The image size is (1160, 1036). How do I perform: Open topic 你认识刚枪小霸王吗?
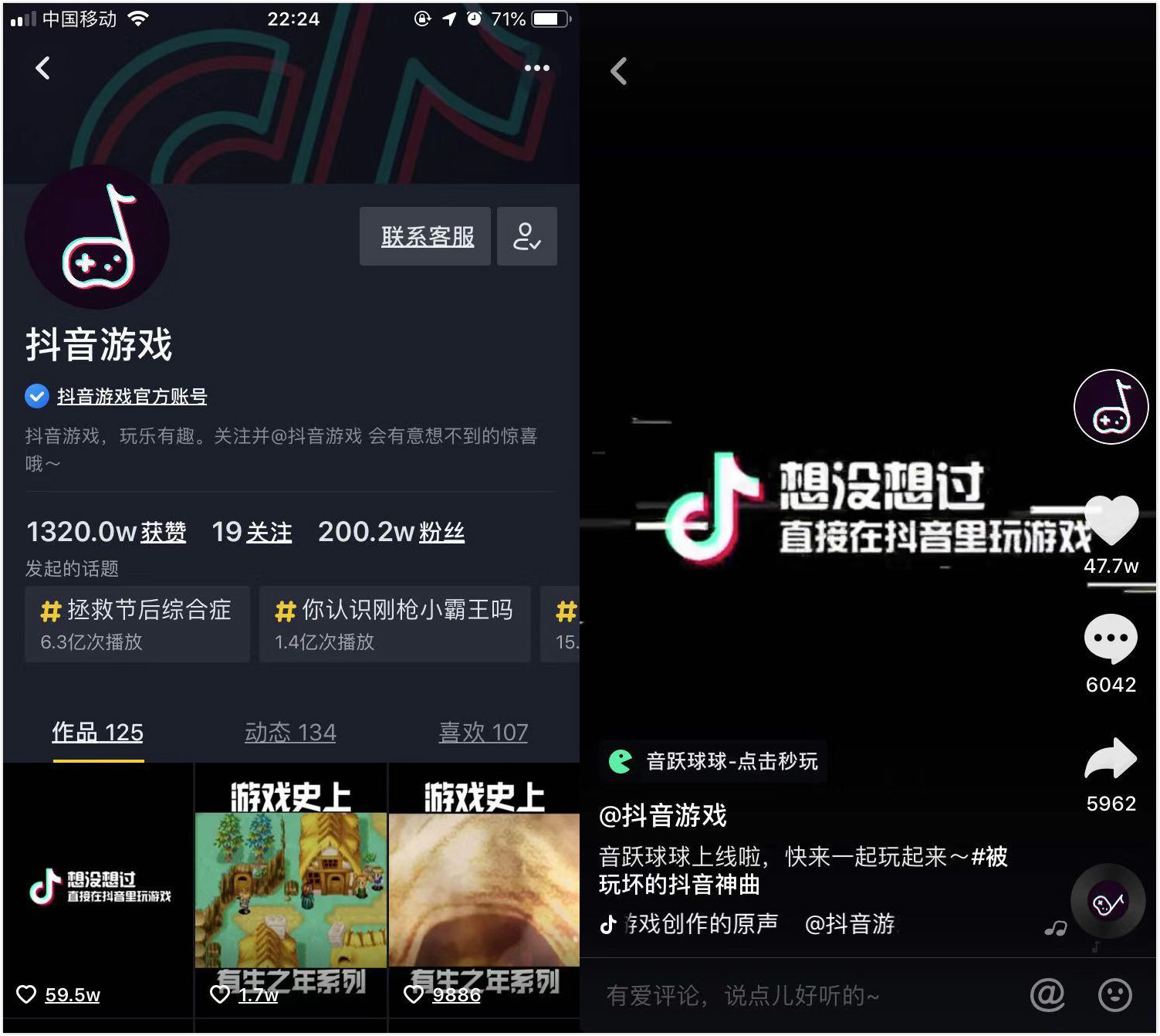[x=394, y=624]
